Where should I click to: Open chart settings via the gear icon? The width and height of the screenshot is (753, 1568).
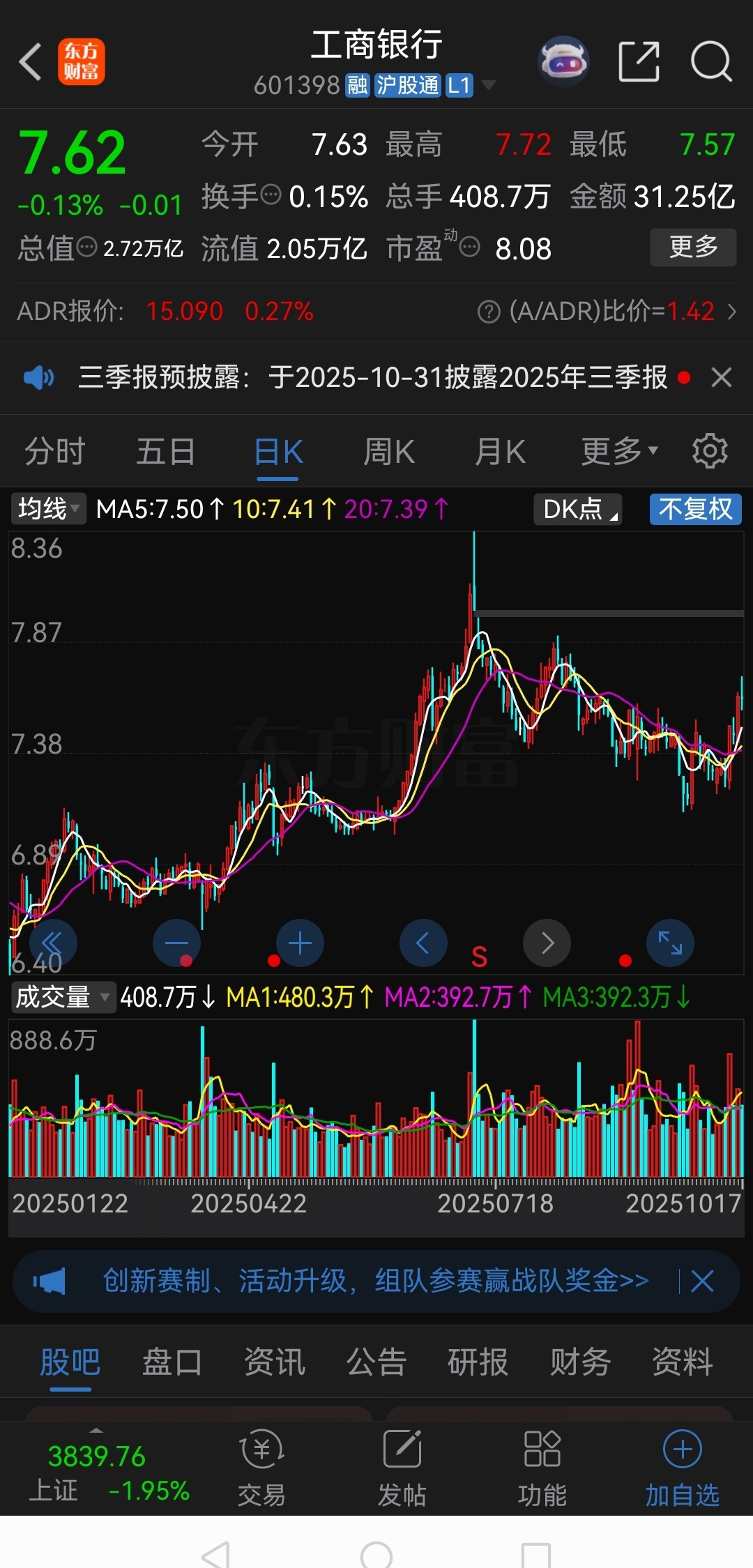tap(710, 450)
